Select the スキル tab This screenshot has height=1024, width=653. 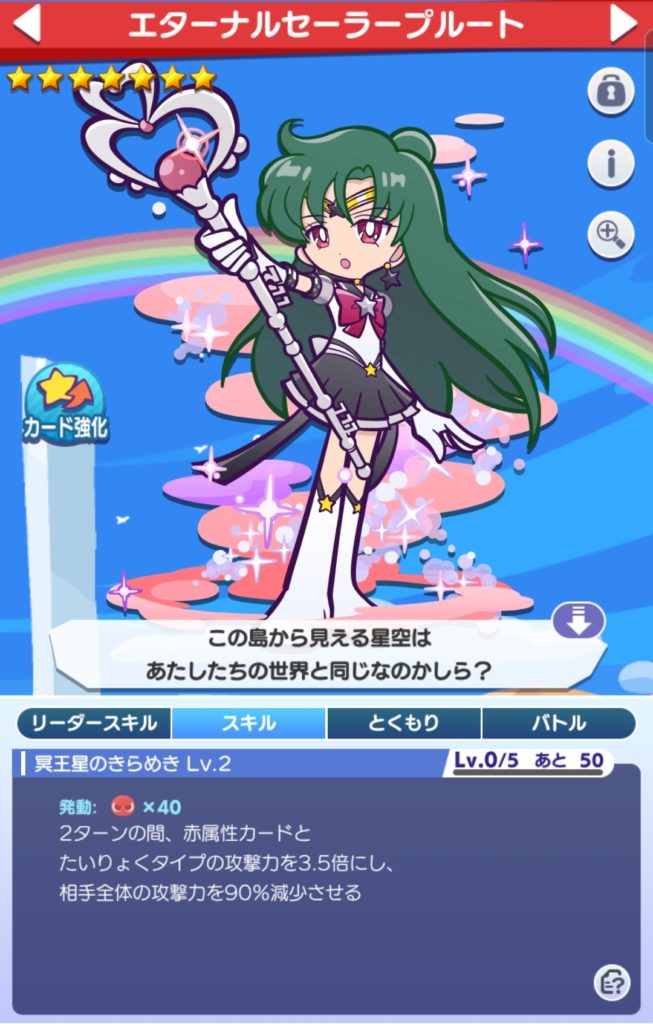click(249, 723)
